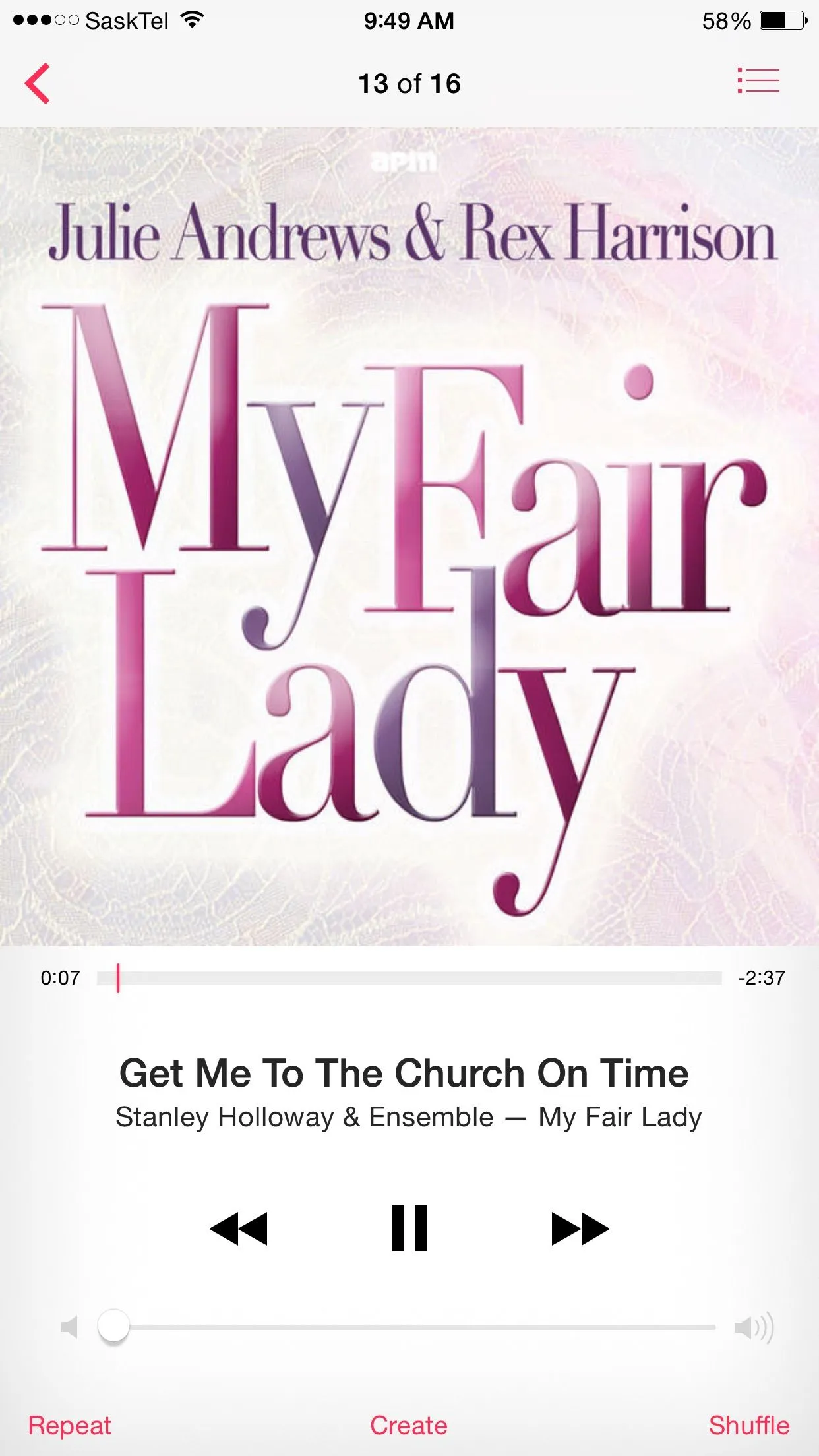Enable Shuffle playback
The width and height of the screenshot is (819, 1456).
point(748,1425)
